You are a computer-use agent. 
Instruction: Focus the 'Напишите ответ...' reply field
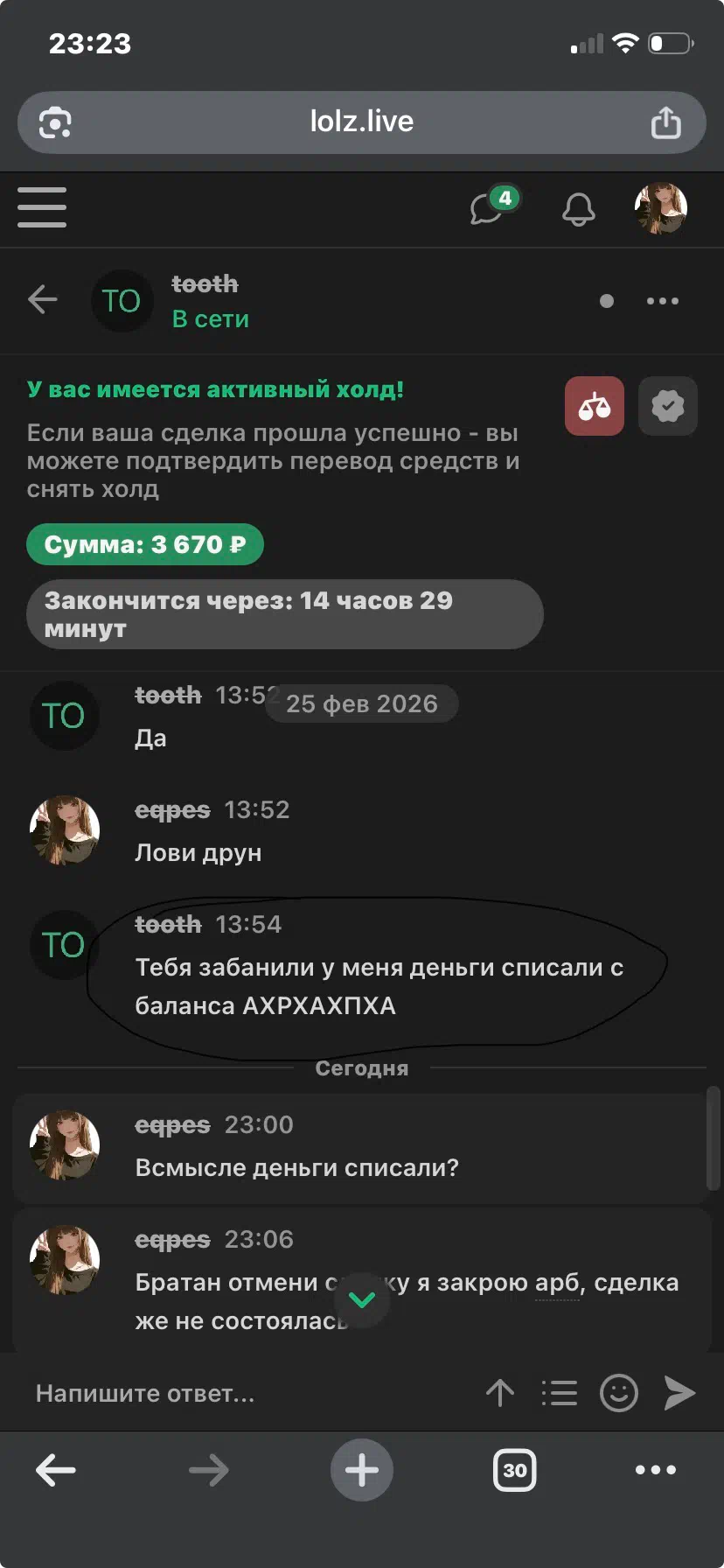pyautogui.click(x=245, y=1393)
